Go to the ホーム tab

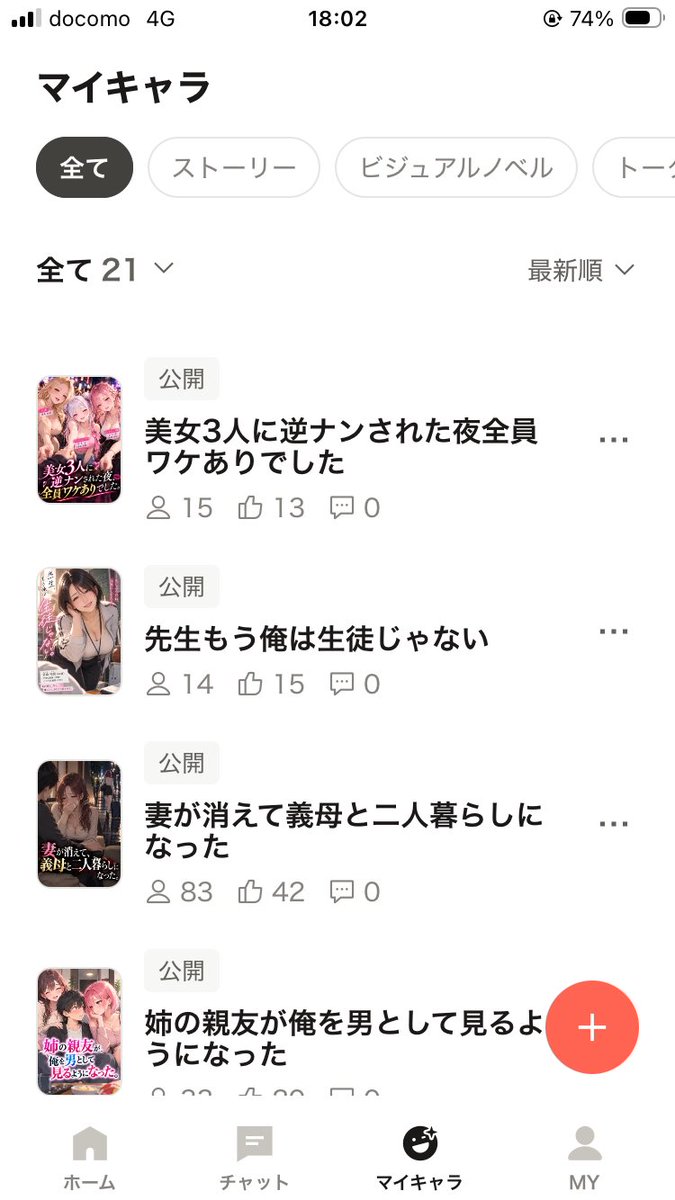pyautogui.click(x=89, y=1158)
